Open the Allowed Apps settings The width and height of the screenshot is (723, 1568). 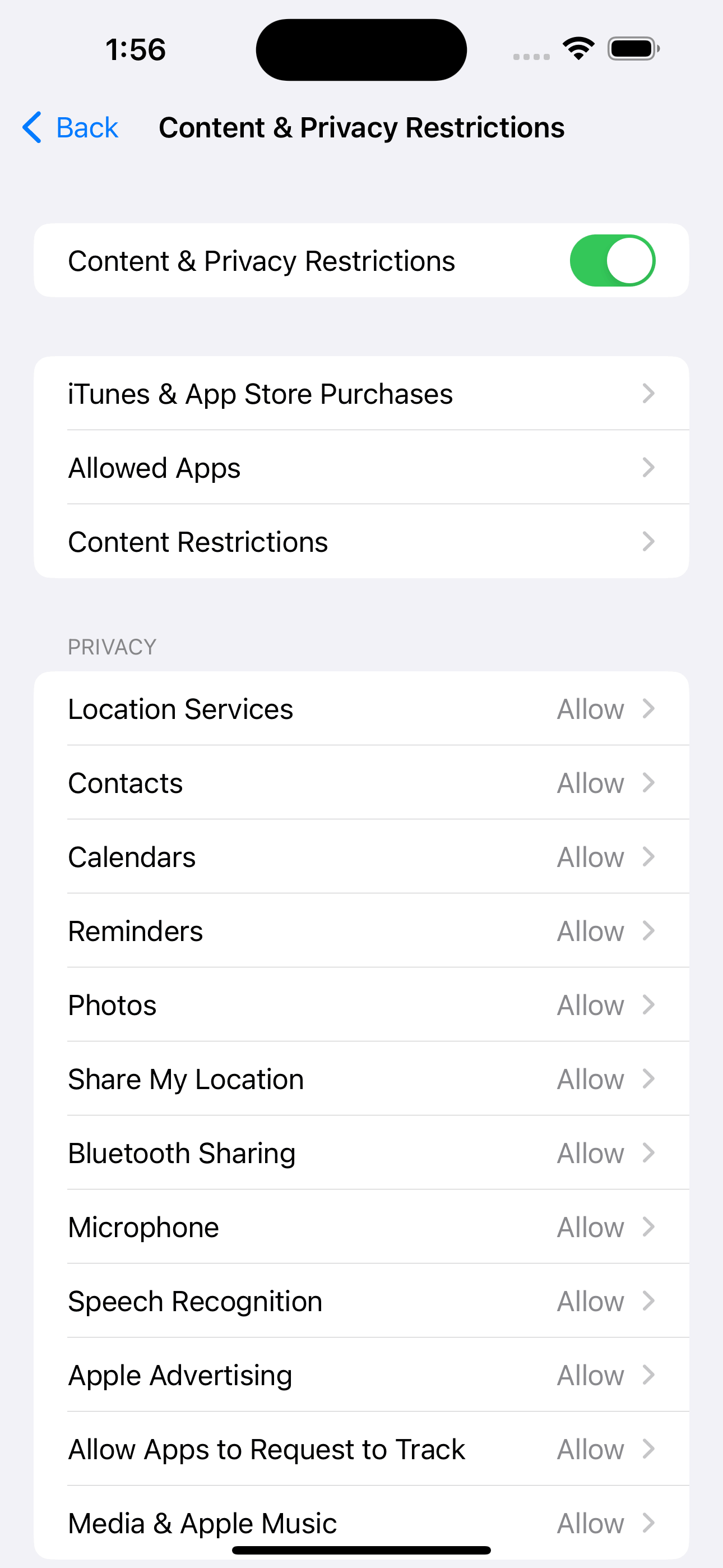point(361,468)
